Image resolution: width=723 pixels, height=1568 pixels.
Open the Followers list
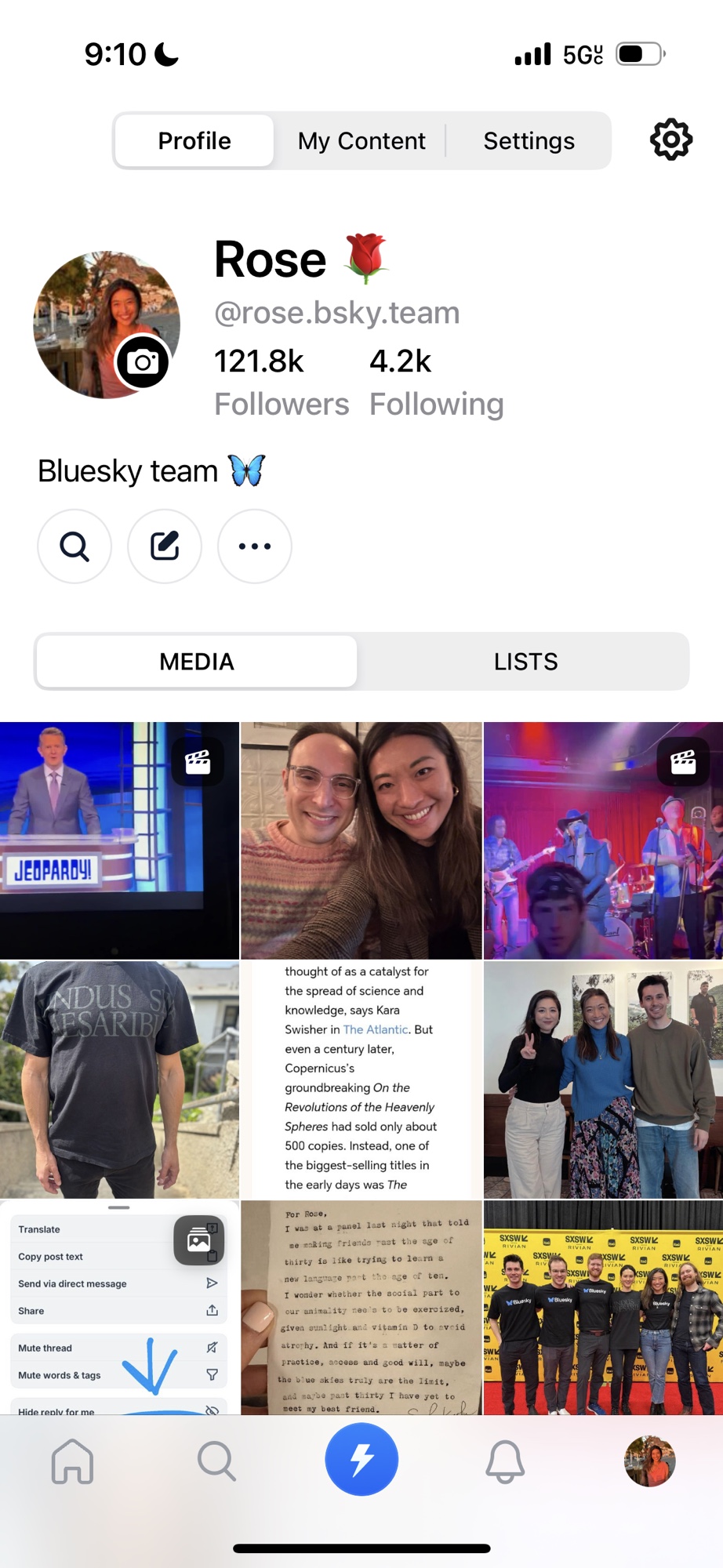281,405
